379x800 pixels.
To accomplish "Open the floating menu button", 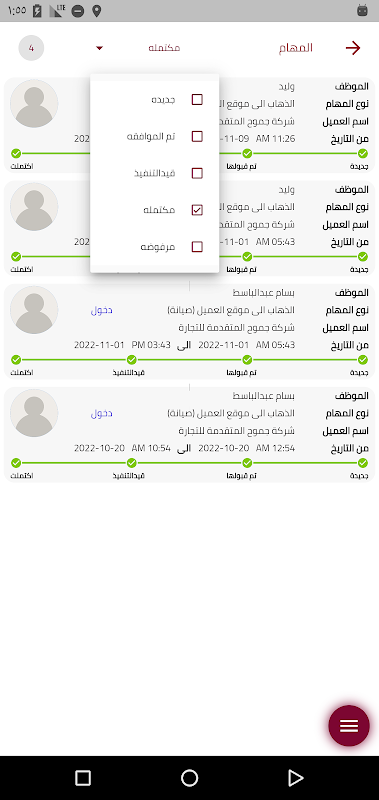I will click(x=349, y=726).
